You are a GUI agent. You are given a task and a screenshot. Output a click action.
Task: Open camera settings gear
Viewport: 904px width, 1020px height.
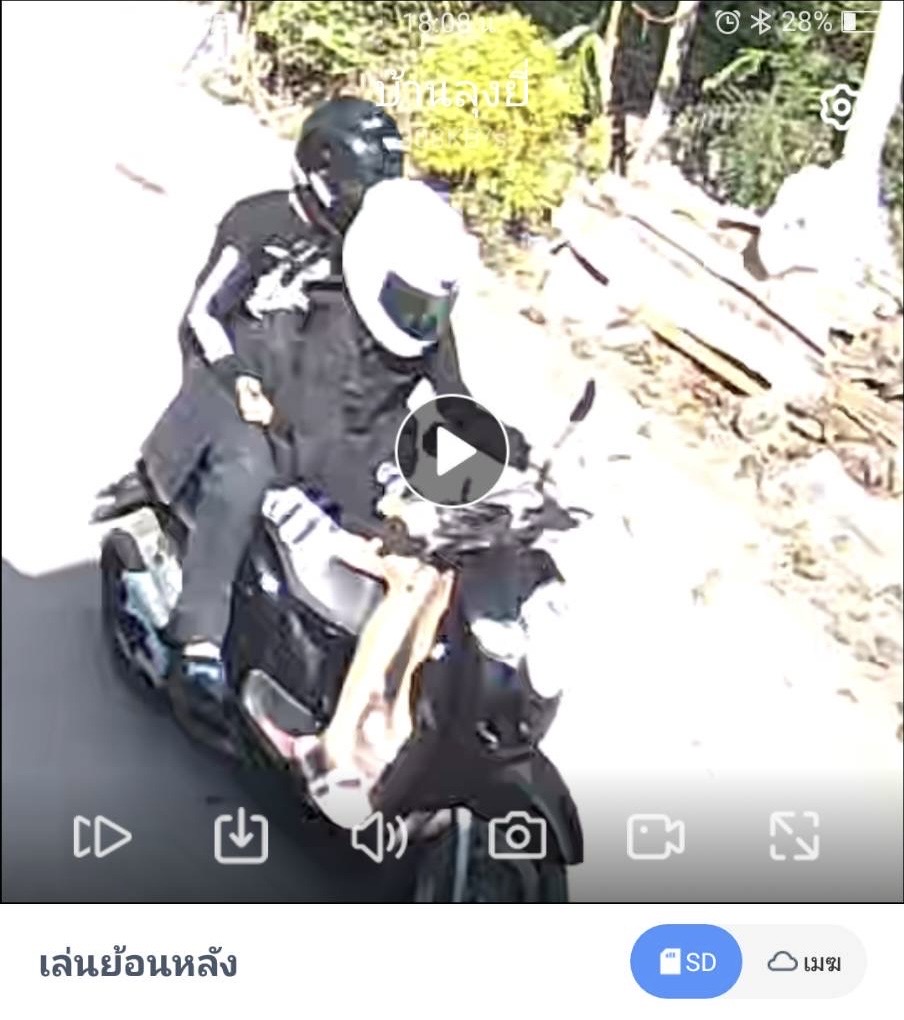tap(840, 105)
